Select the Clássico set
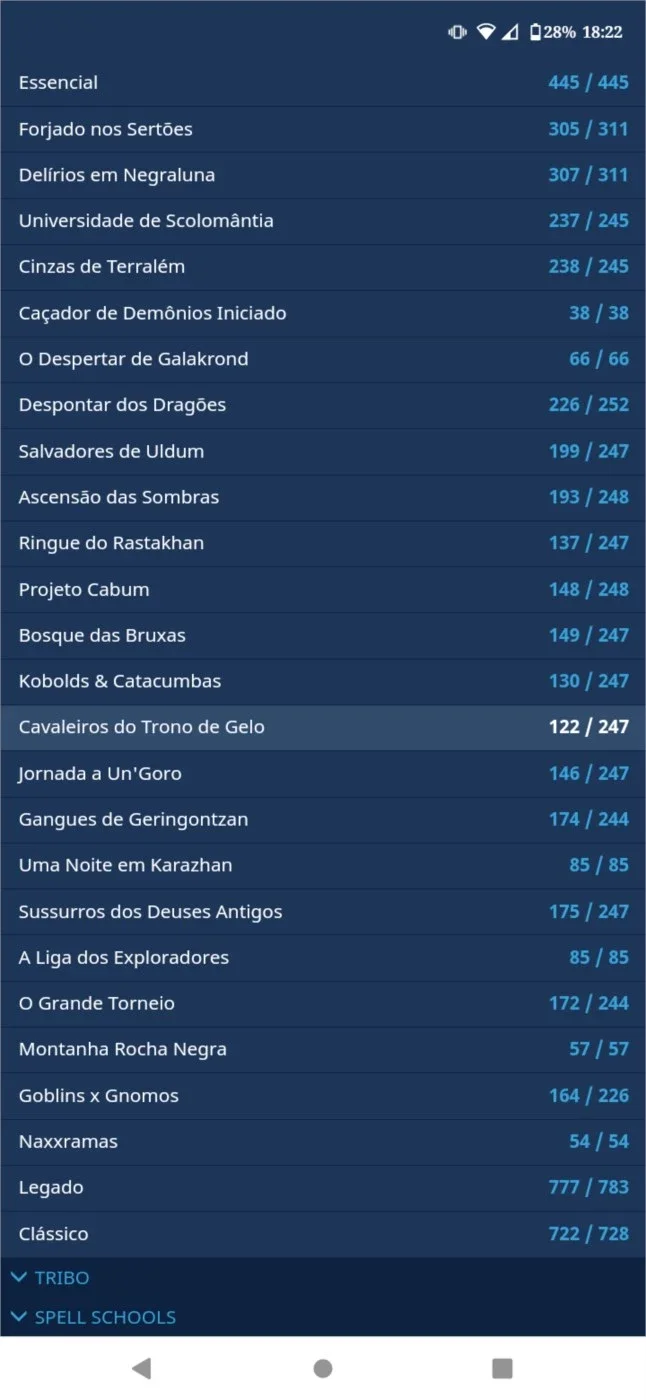Viewport: 646px width, 1400px height. click(x=323, y=1233)
